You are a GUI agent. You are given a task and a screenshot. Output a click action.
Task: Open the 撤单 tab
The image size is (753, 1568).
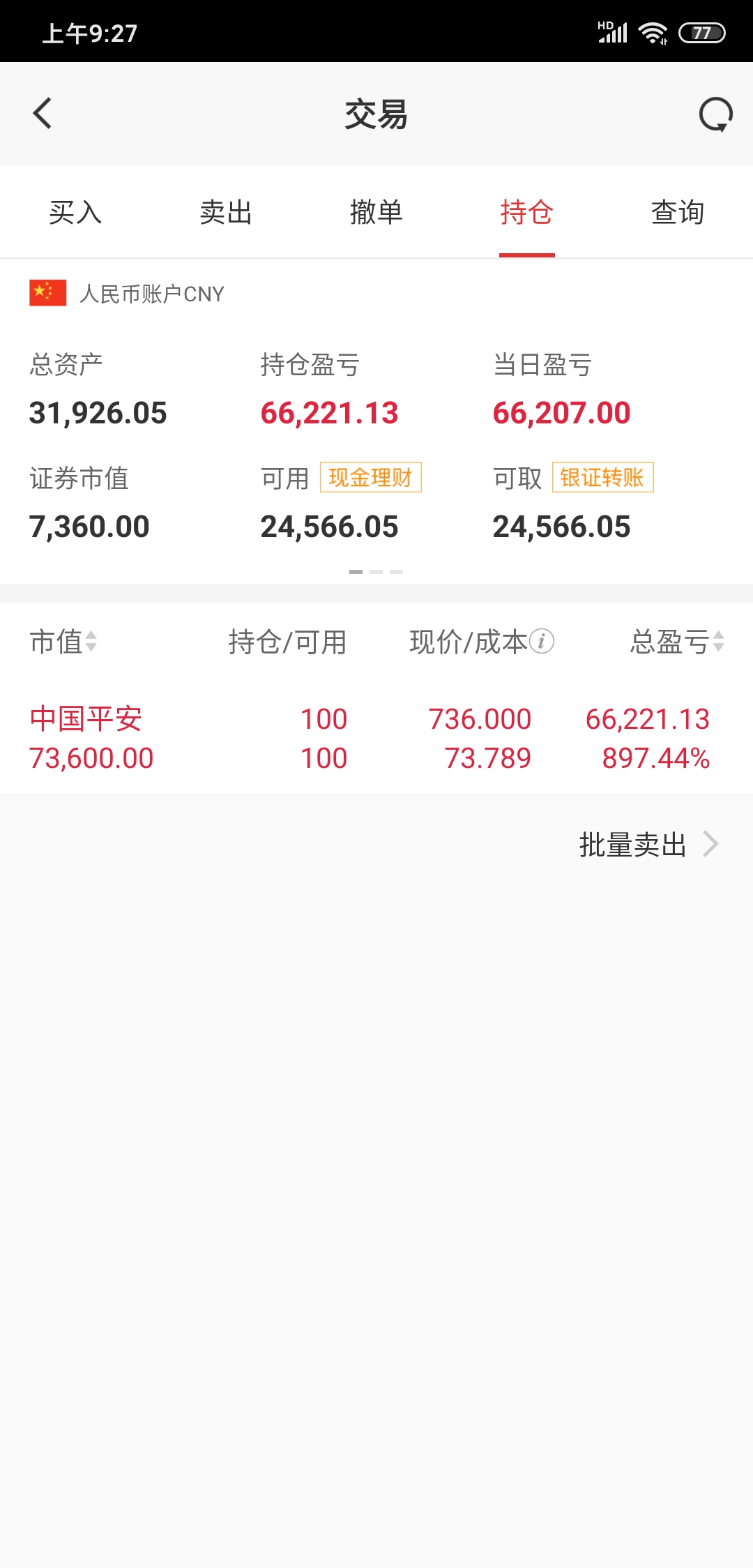[x=376, y=212]
